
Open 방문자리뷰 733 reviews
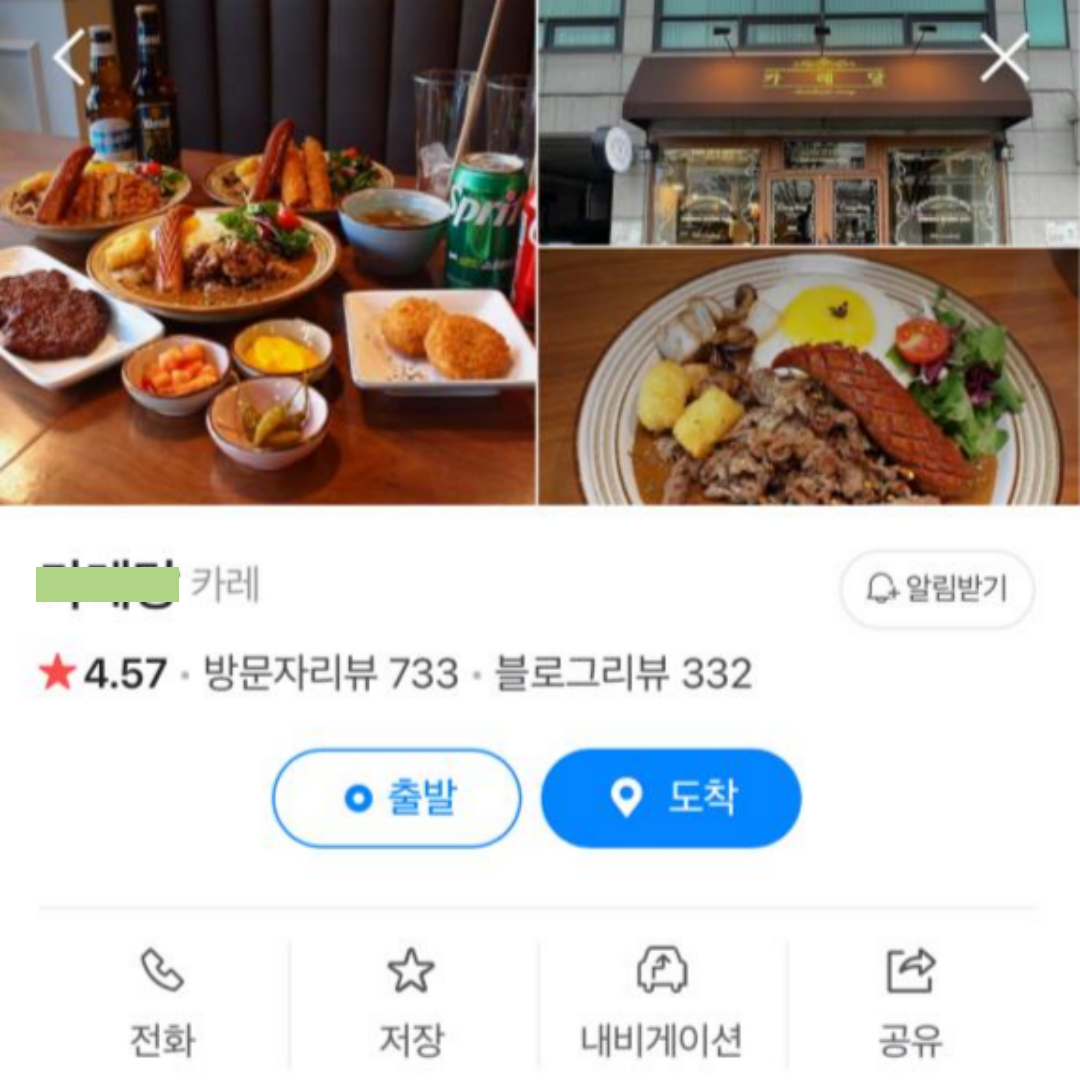tap(331, 674)
